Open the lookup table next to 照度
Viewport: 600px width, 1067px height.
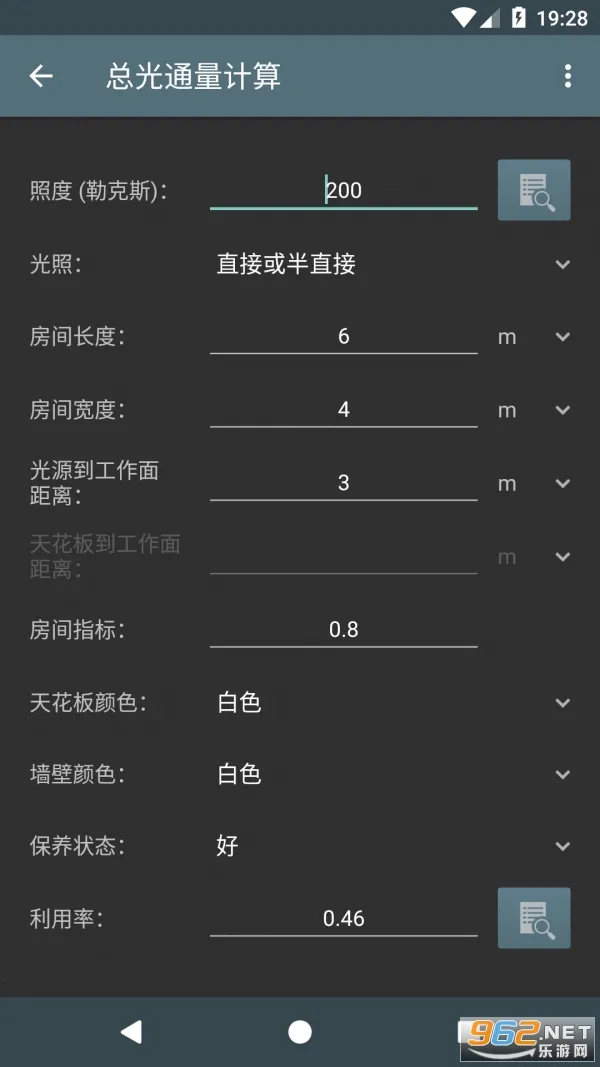[534, 190]
